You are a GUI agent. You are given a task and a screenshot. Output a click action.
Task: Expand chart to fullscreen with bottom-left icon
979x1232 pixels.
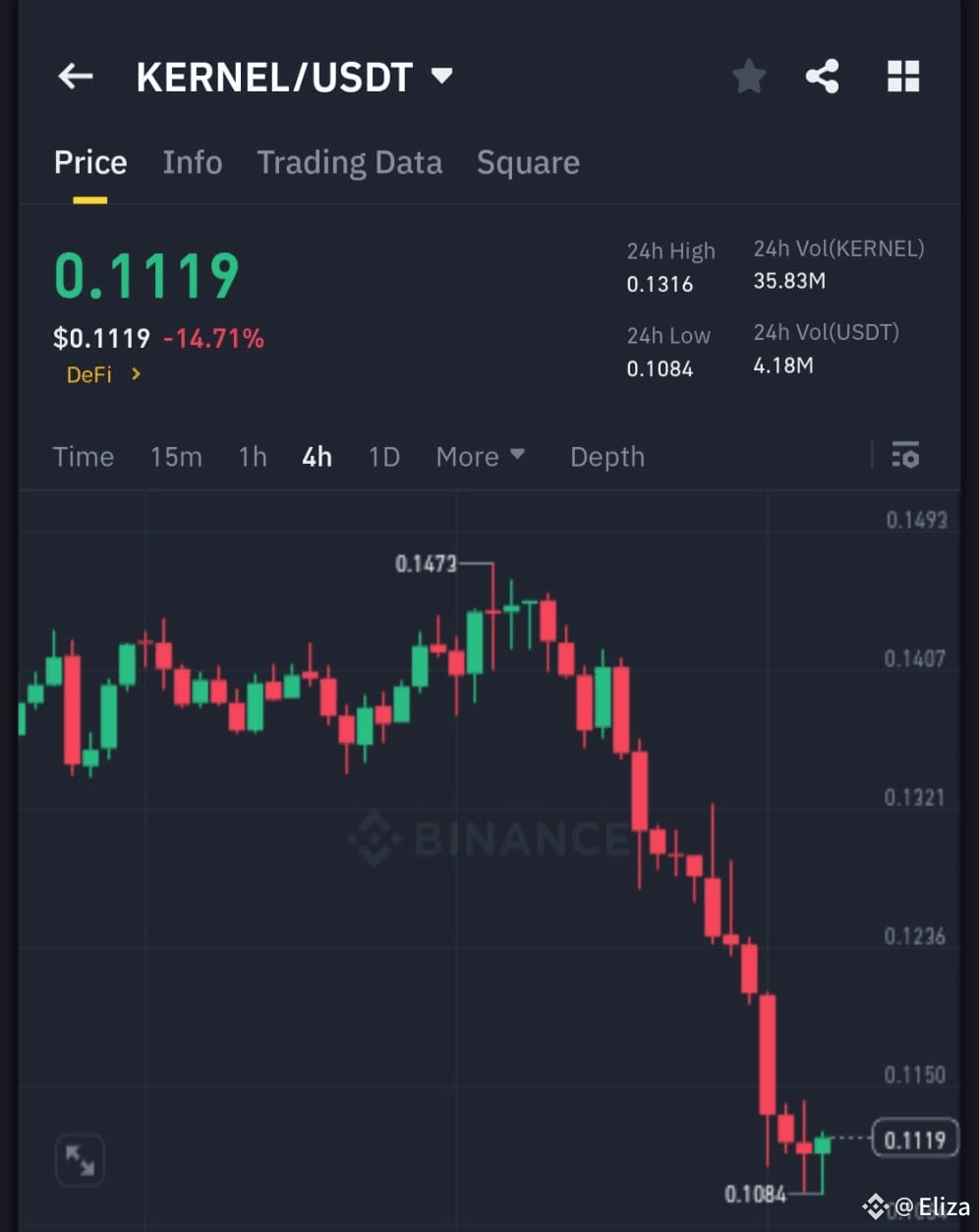[x=81, y=1160]
